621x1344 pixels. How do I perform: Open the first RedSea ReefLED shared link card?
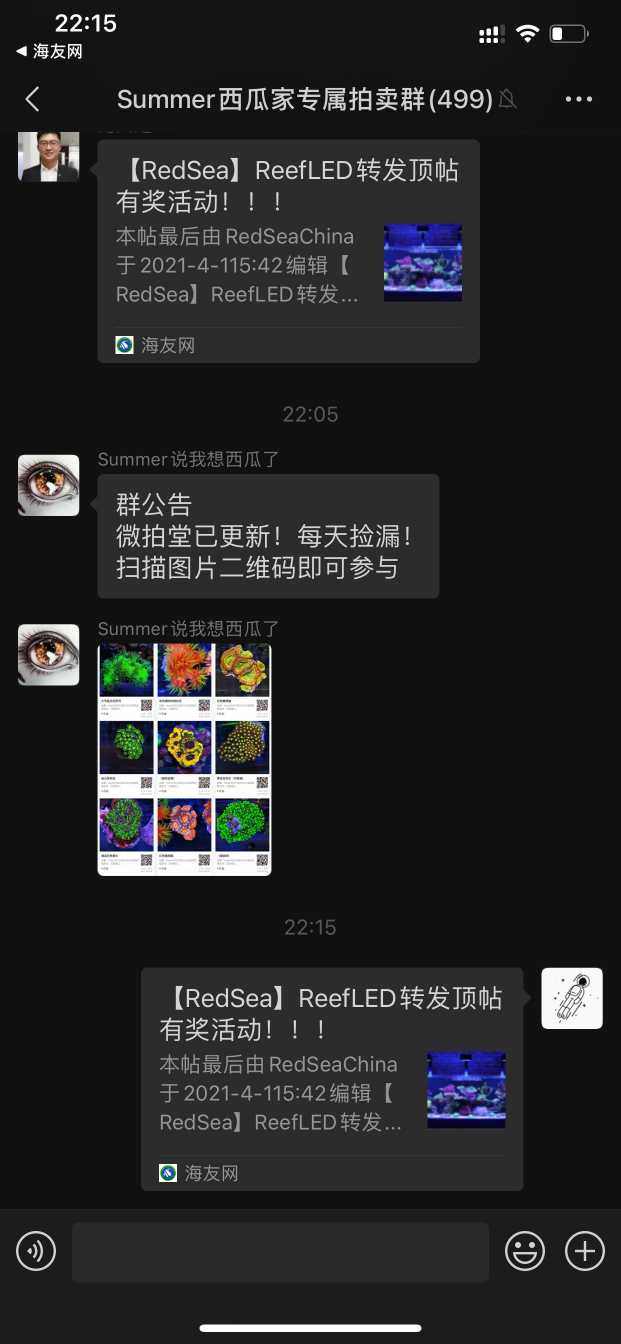point(288,250)
